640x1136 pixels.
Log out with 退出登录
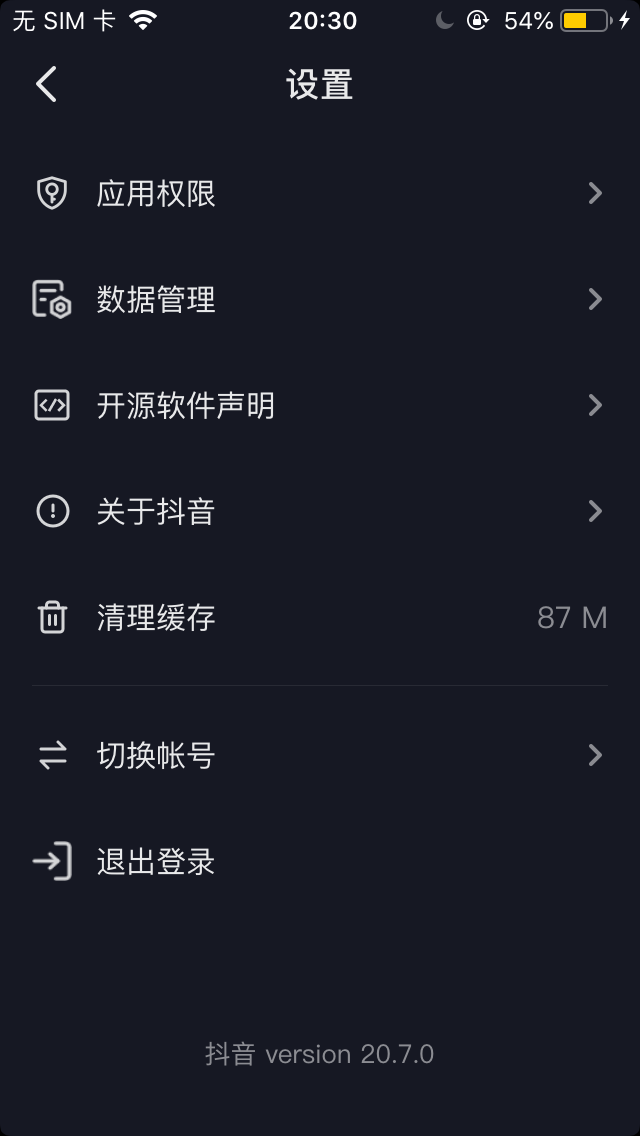click(156, 862)
